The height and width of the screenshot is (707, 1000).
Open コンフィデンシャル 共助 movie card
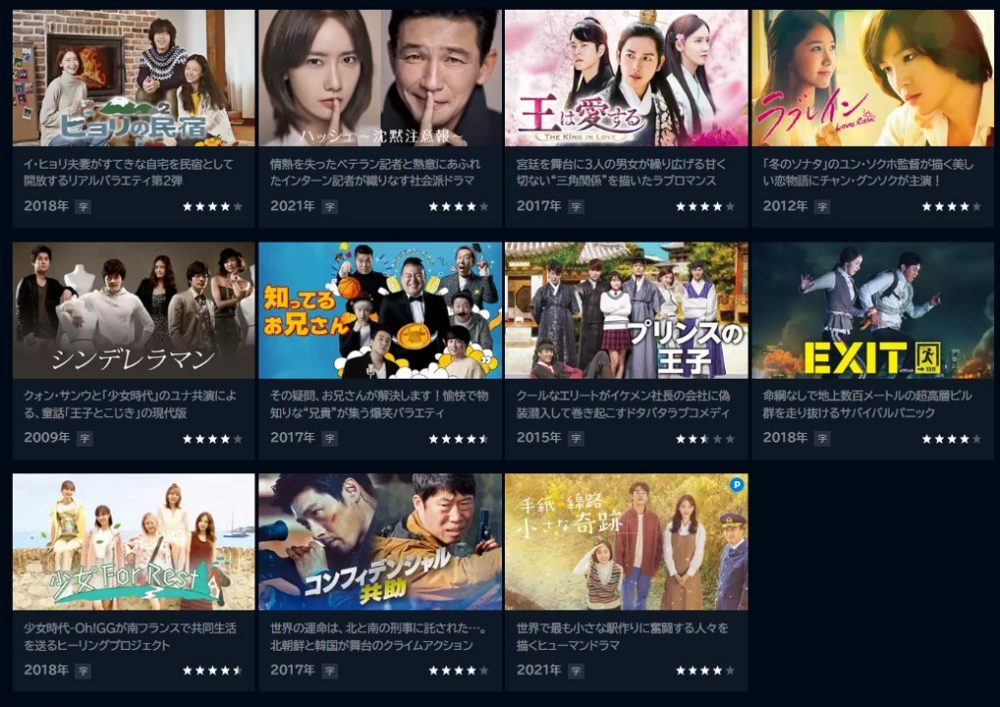[x=380, y=542]
